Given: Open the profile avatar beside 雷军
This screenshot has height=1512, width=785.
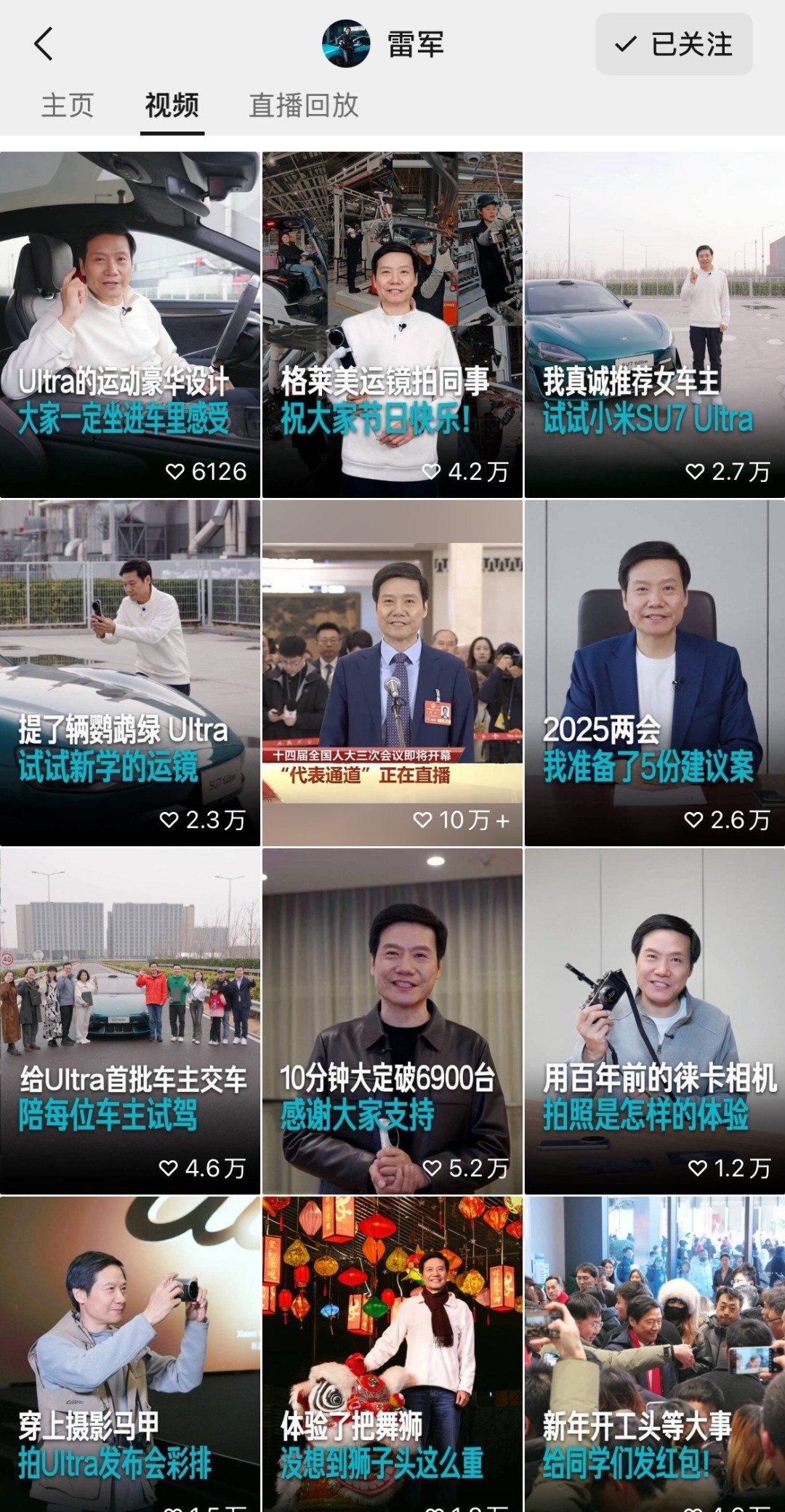Looking at the screenshot, I should coord(346,44).
